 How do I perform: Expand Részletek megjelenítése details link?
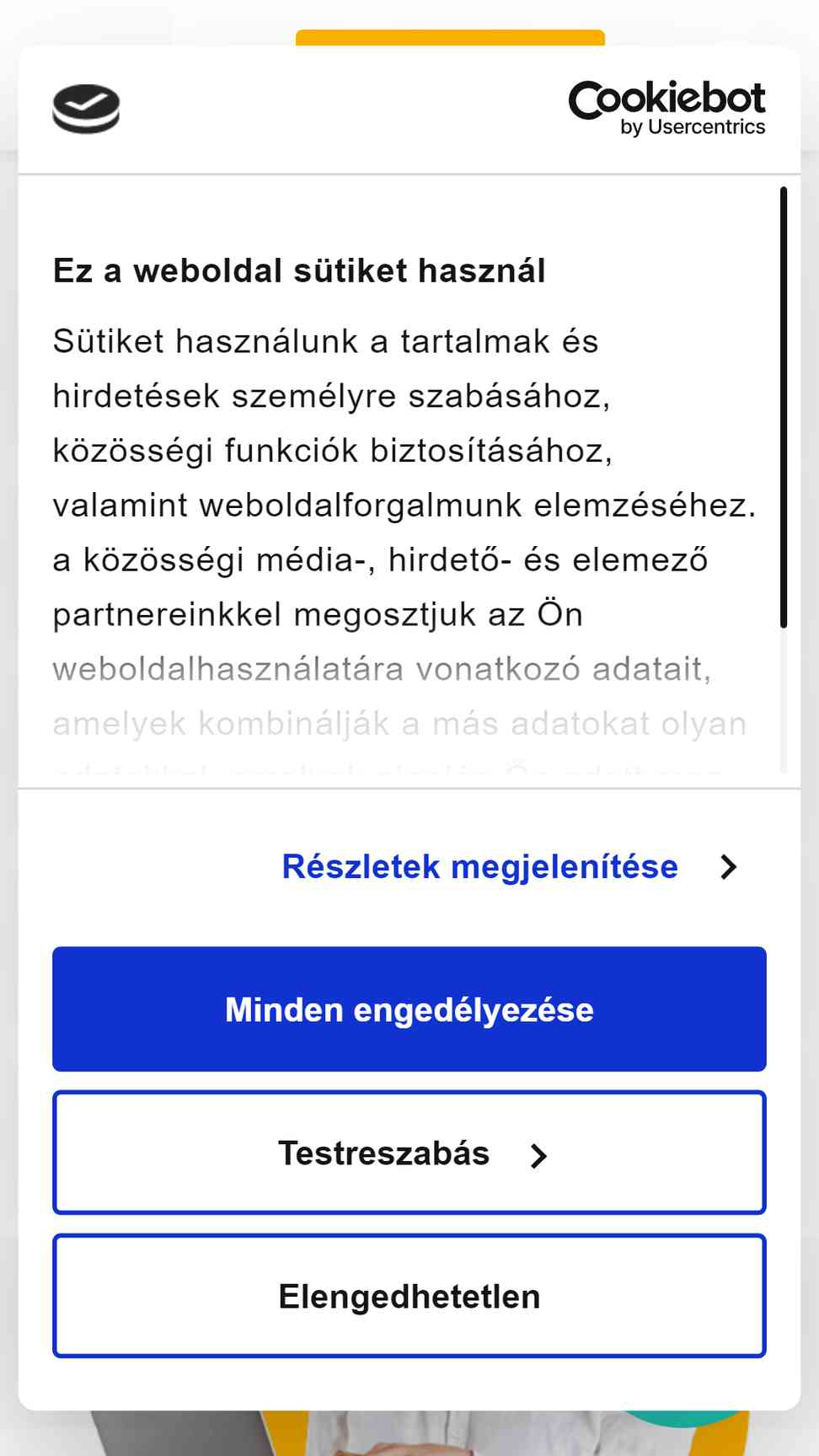coord(510,867)
